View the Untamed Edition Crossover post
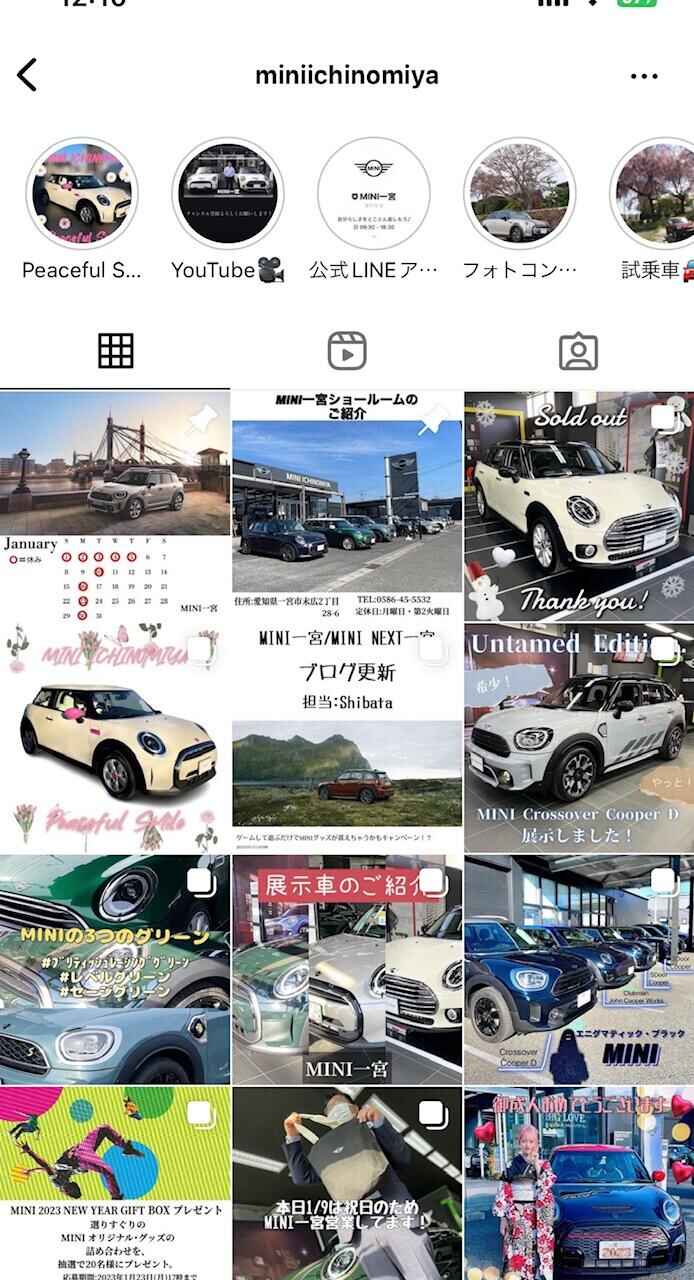 coord(579,738)
